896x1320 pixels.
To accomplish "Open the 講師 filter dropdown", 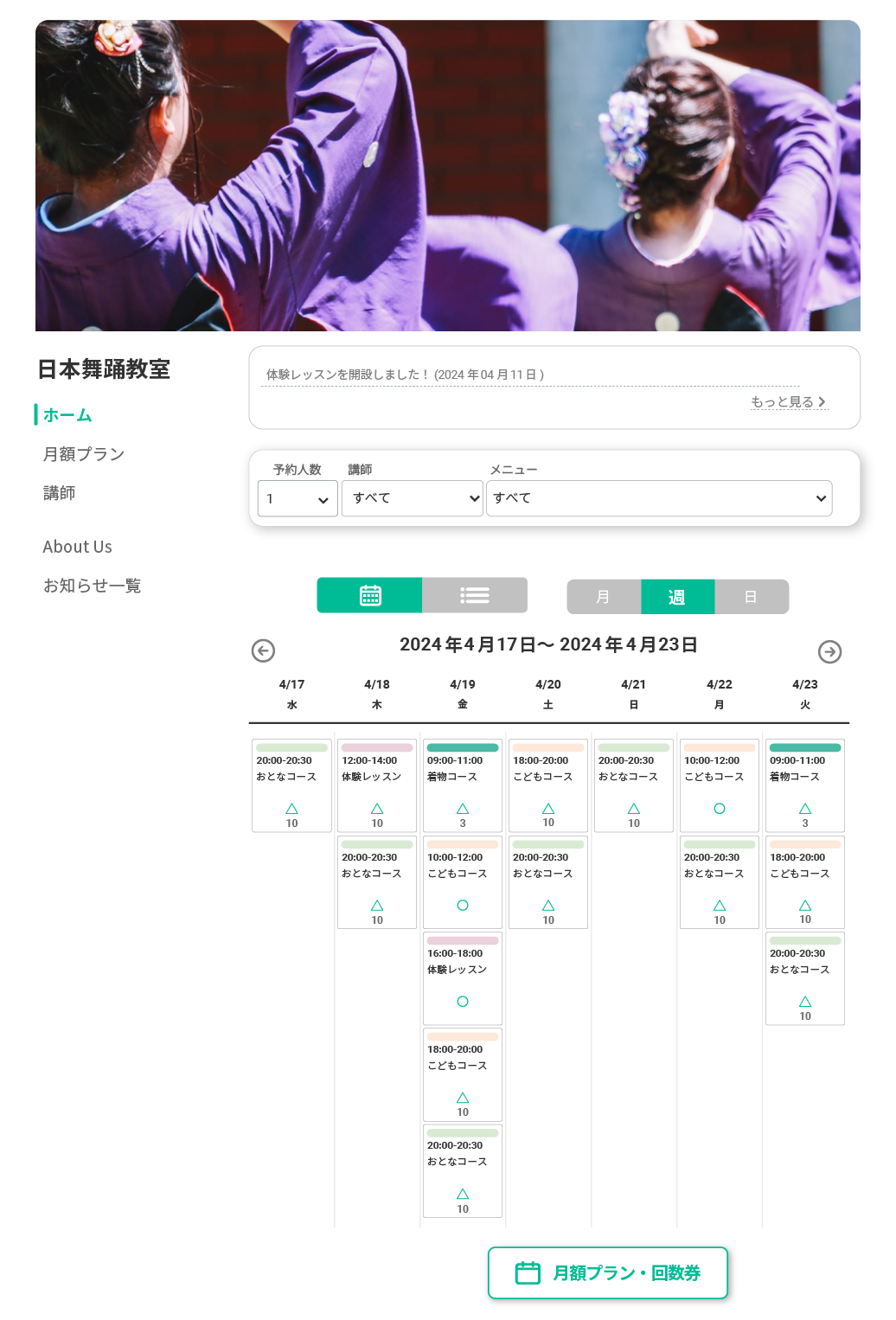I will (412, 498).
